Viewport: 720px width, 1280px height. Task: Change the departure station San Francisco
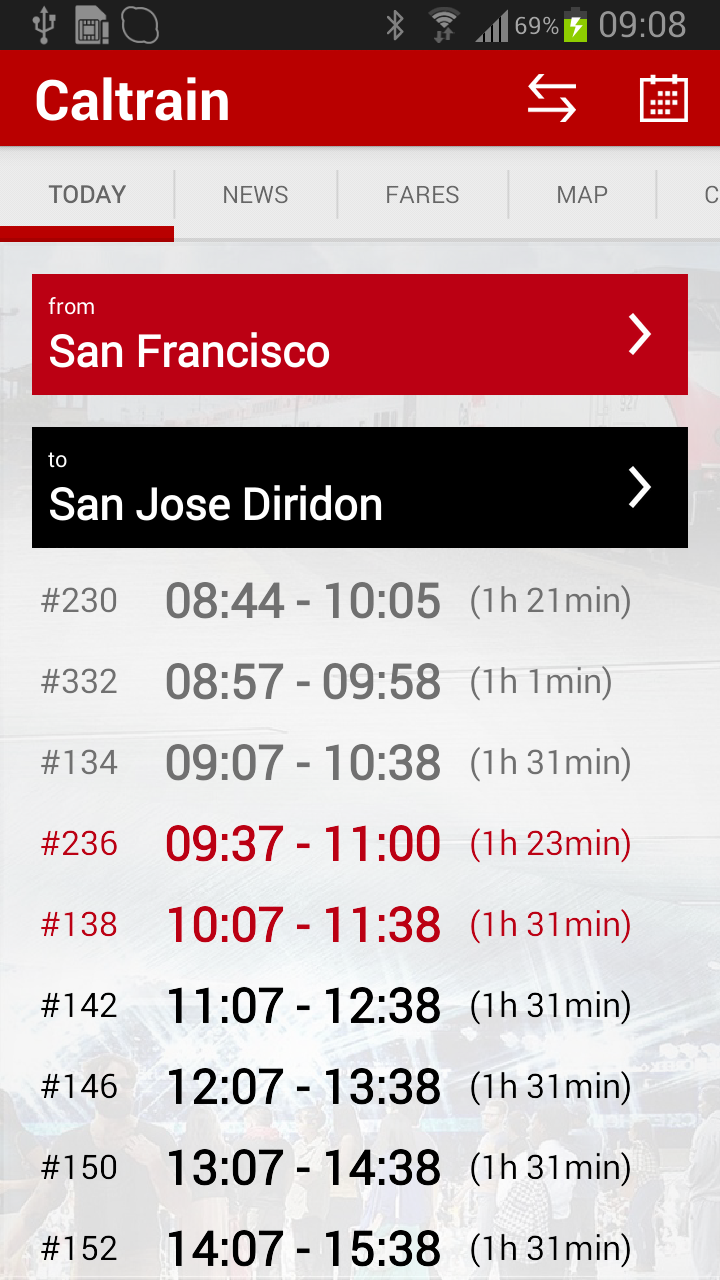[360, 334]
